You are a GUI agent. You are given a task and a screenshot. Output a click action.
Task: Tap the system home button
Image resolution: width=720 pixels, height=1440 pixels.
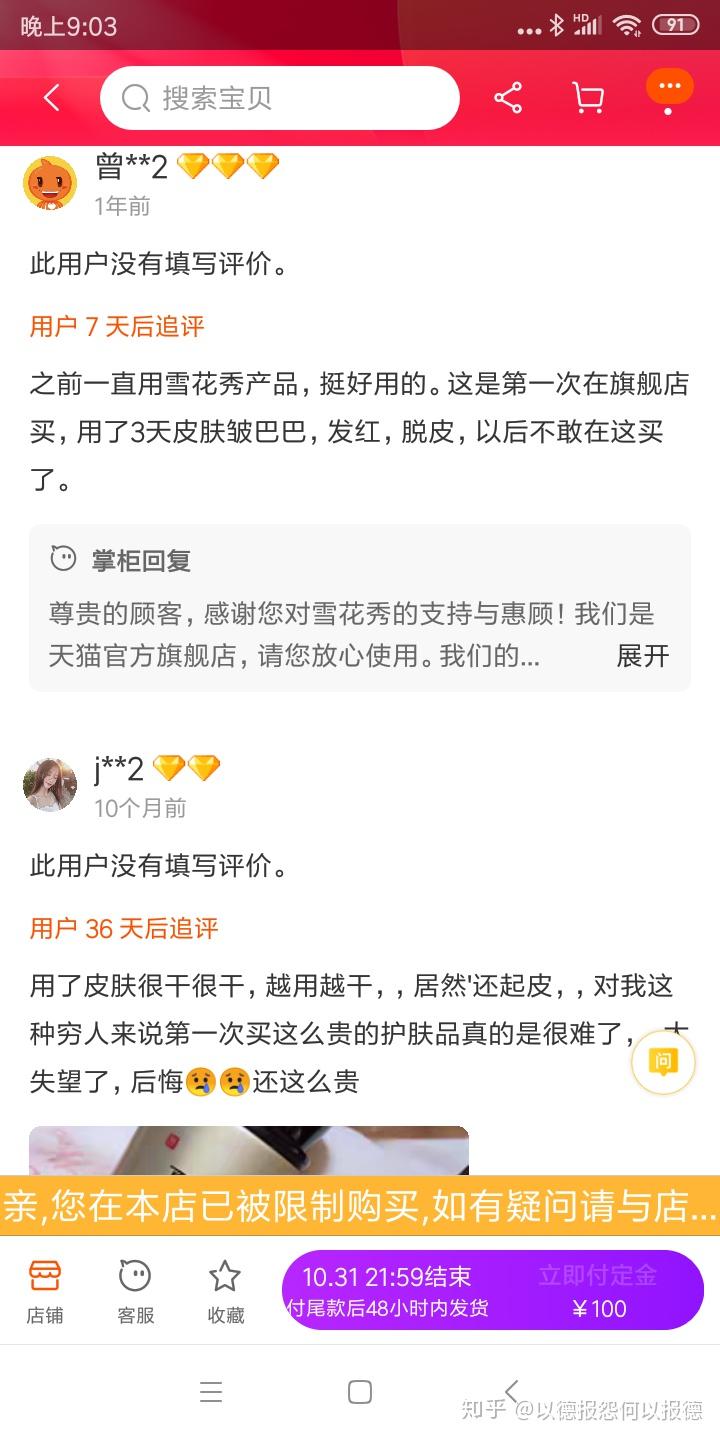click(360, 1392)
